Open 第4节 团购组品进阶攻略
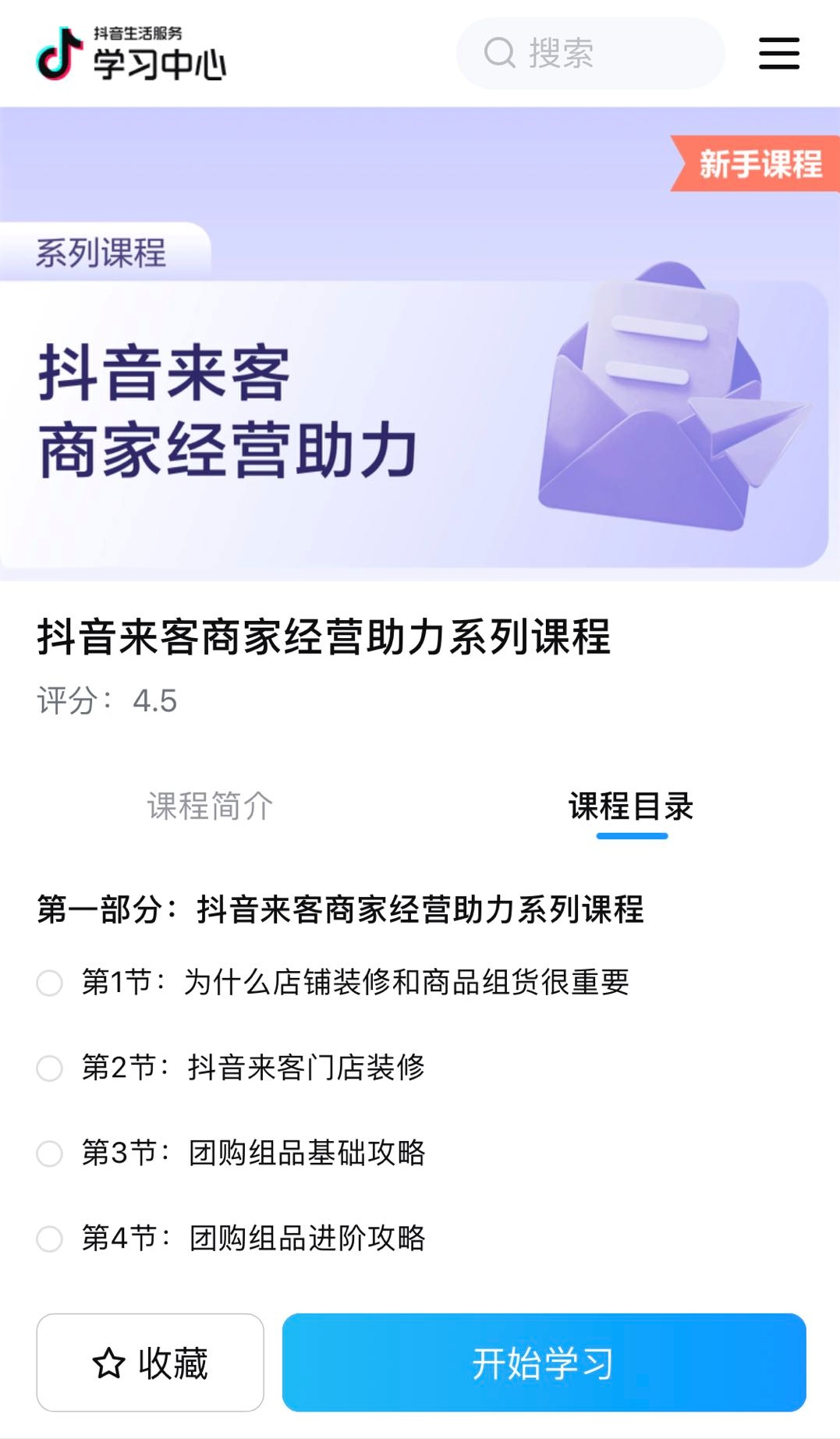This screenshot has height=1439, width=840. (253, 1238)
